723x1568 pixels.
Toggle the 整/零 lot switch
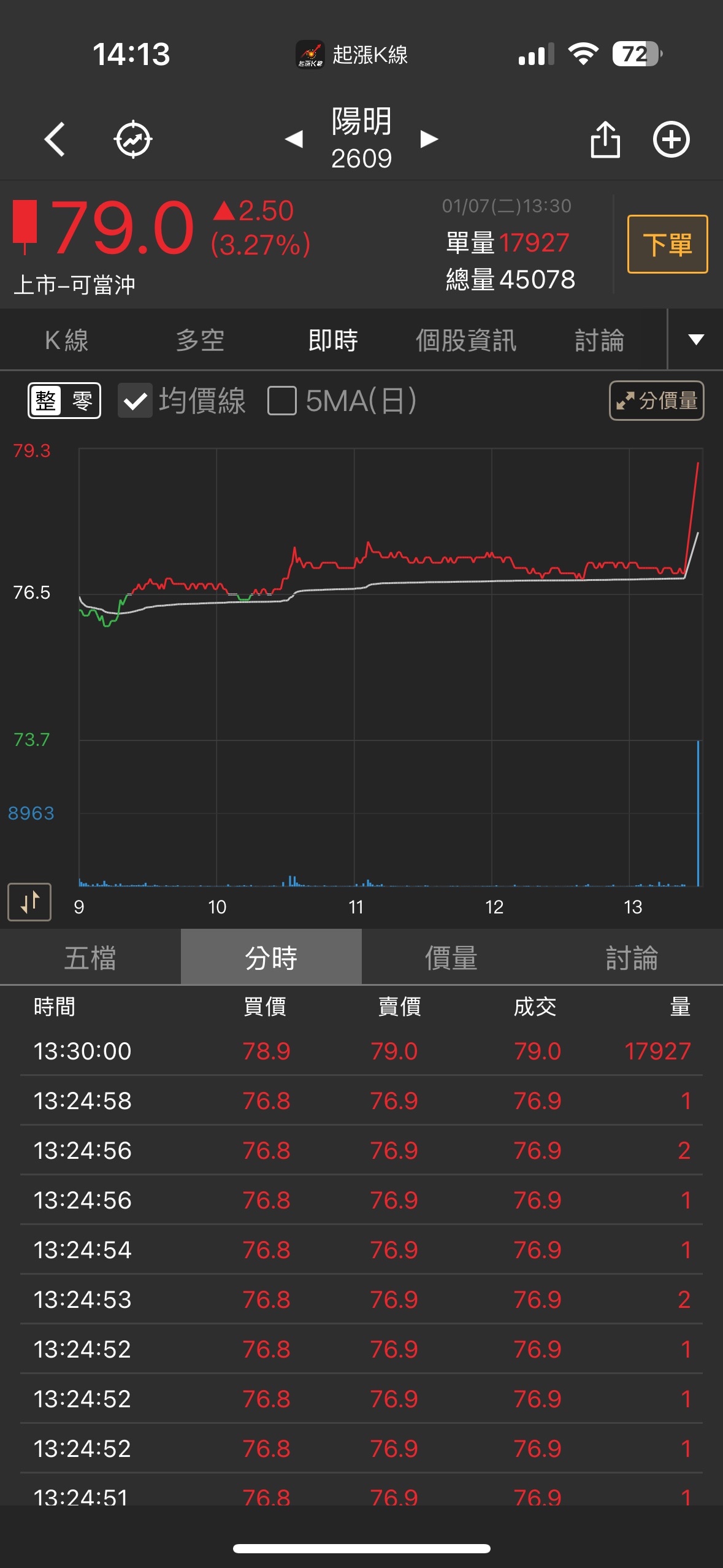pos(64,401)
